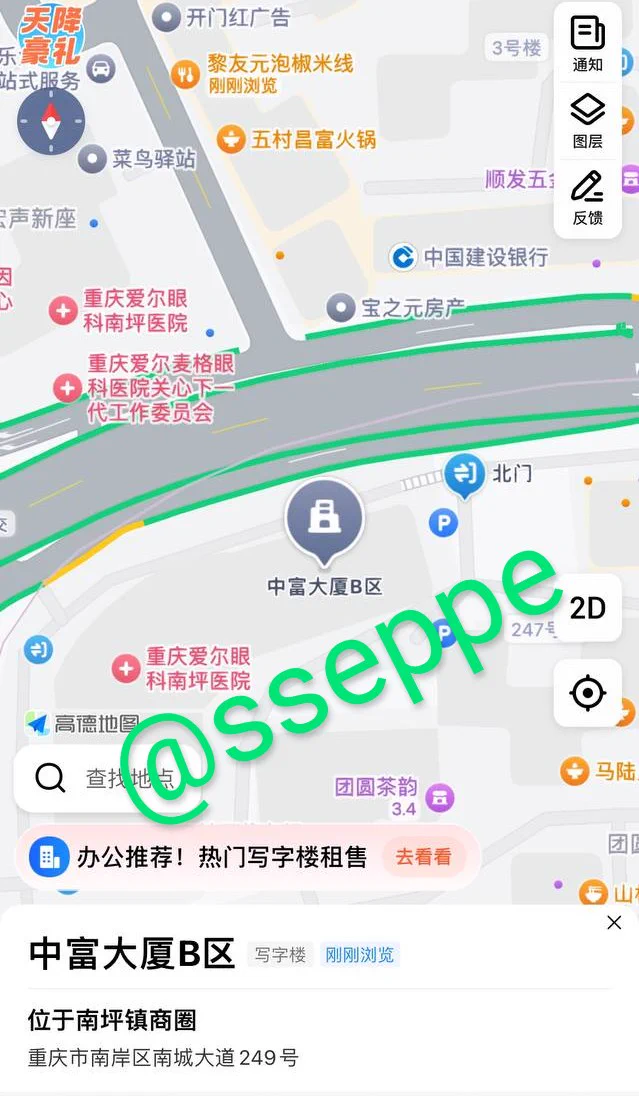Select the 中国建设银行 map marker
Image resolution: width=639 pixels, height=1096 pixels.
point(403,257)
